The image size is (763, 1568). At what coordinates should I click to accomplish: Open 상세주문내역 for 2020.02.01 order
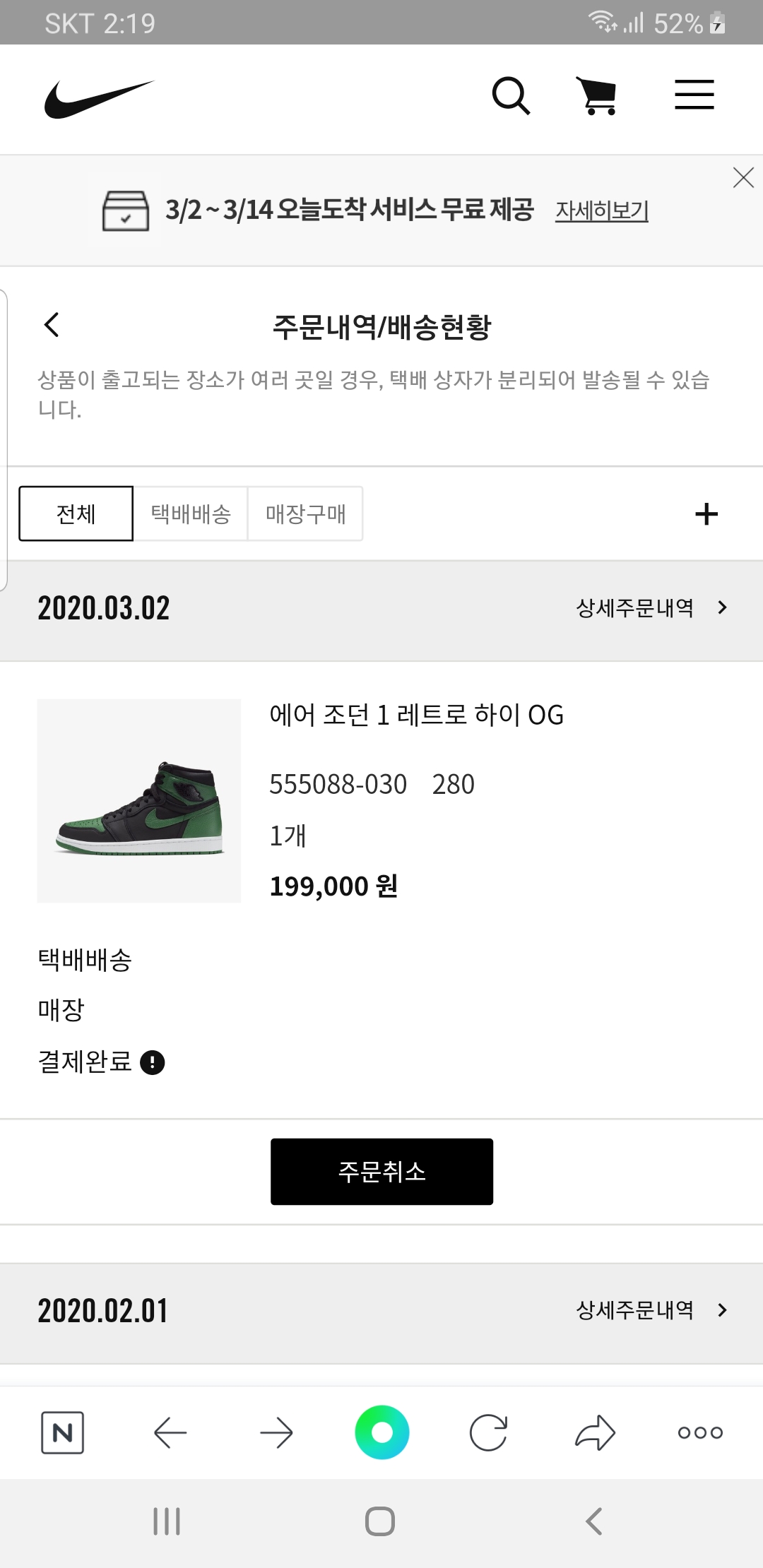(x=651, y=1310)
